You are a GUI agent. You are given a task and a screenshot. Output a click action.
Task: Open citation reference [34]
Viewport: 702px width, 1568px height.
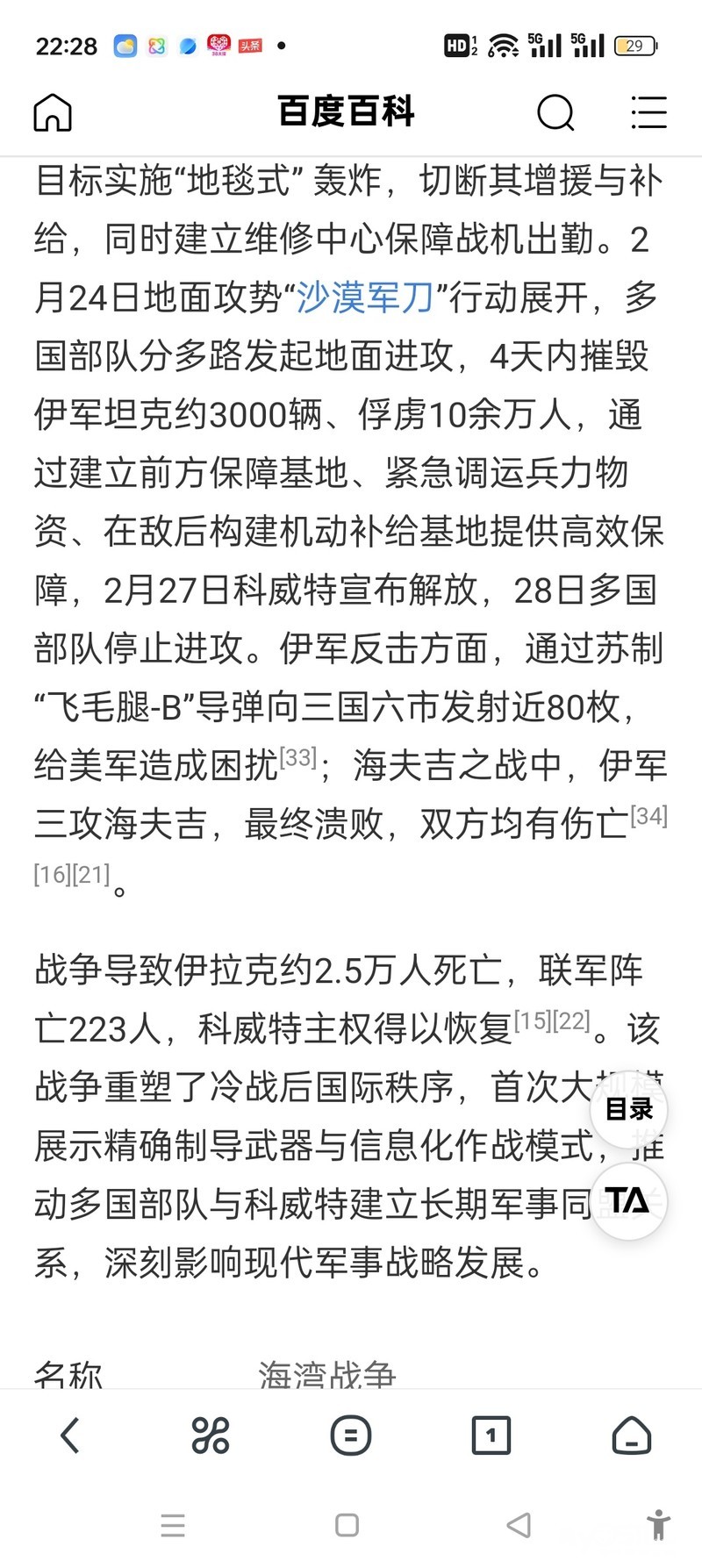click(649, 816)
